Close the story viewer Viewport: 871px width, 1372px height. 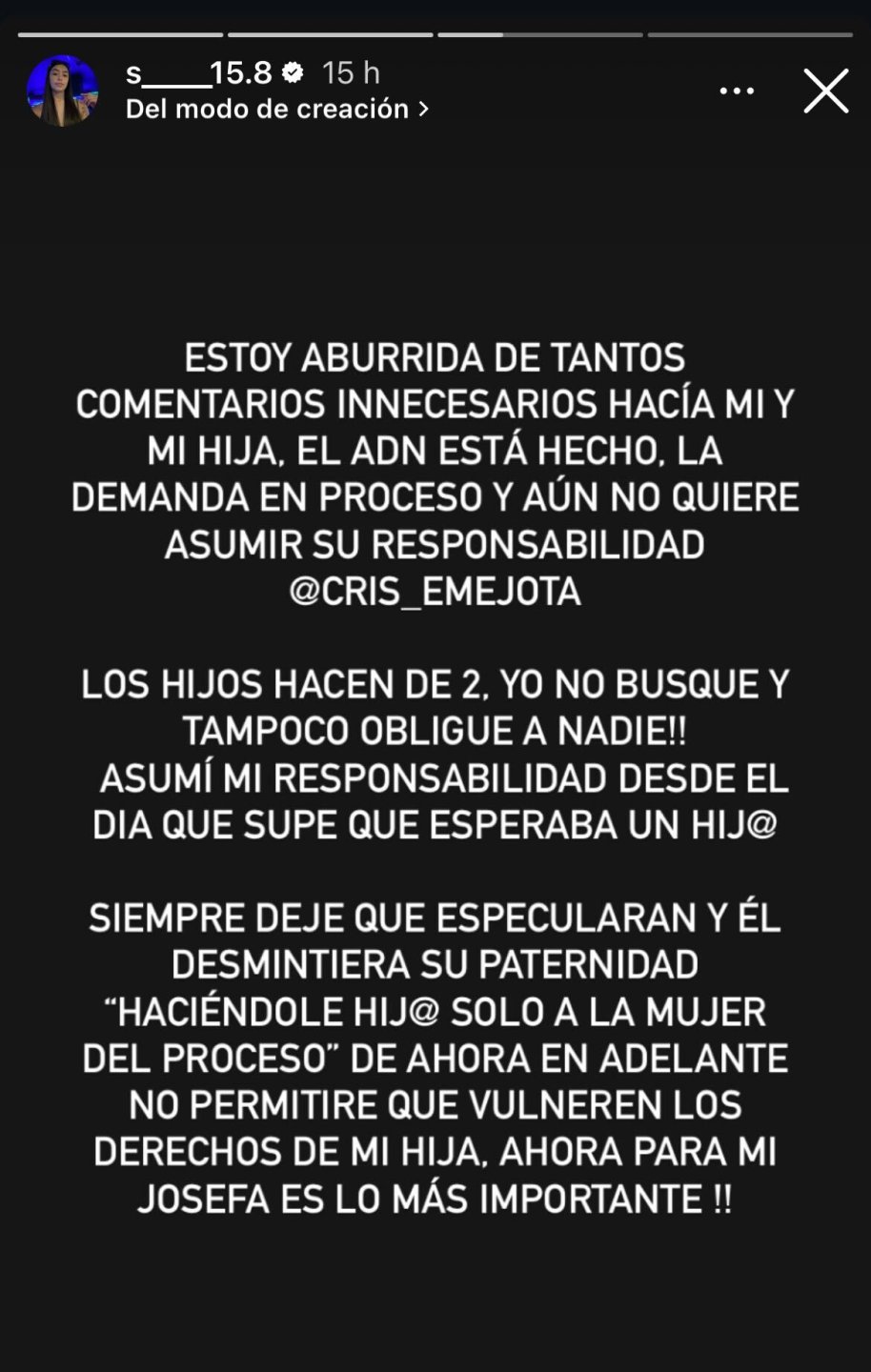coord(825,91)
